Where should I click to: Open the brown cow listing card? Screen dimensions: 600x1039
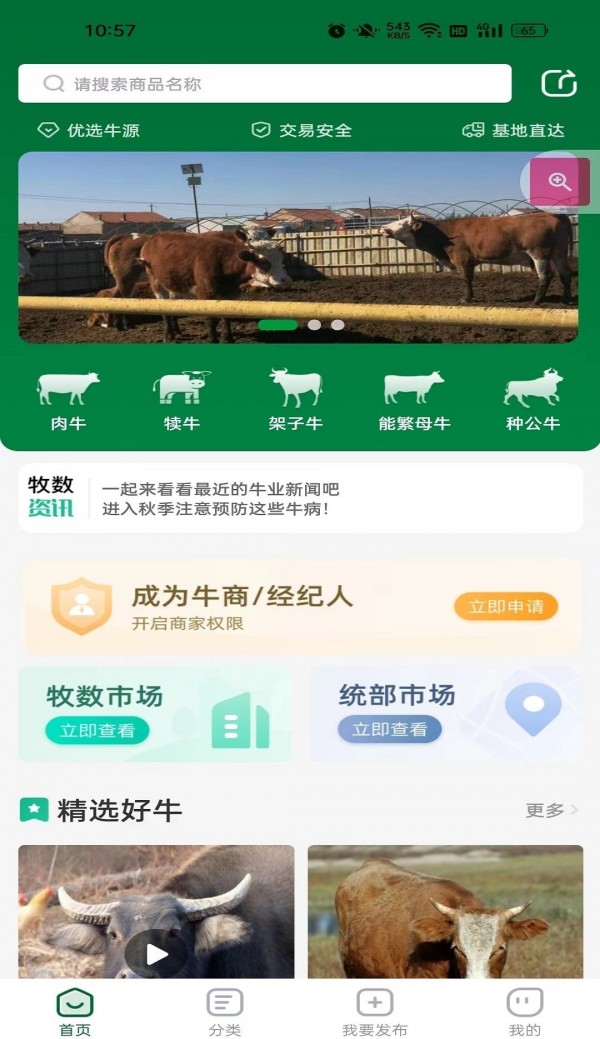coord(445,915)
